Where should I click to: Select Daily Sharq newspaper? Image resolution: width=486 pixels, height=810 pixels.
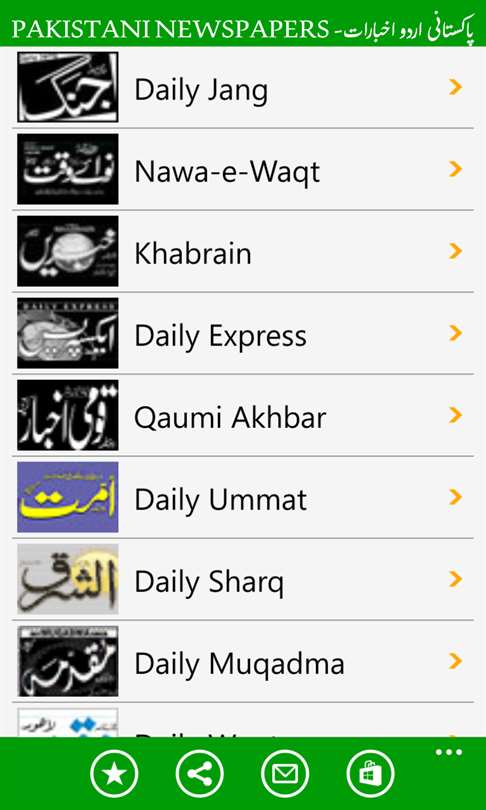[243, 580]
